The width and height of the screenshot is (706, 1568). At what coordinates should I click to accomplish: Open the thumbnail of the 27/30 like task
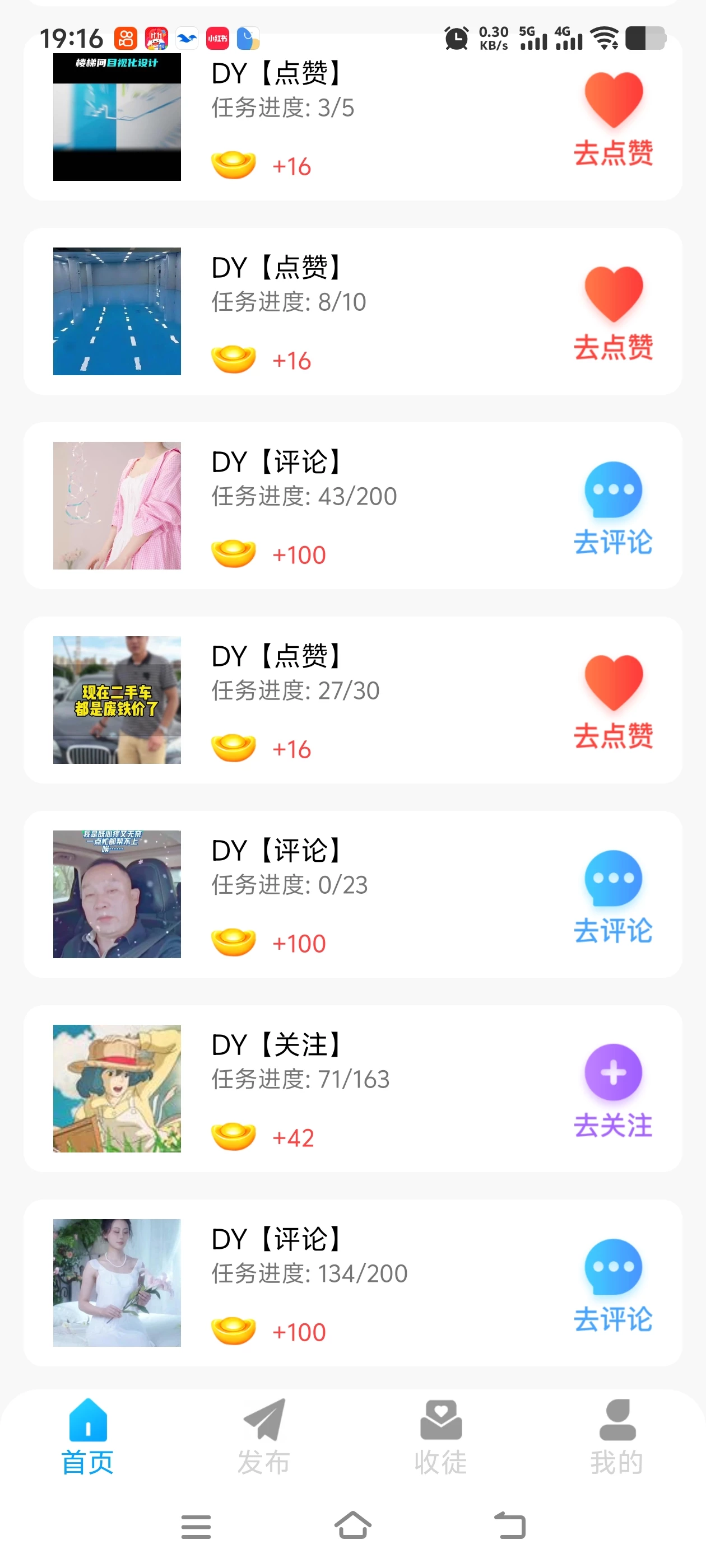tap(117, 700)
